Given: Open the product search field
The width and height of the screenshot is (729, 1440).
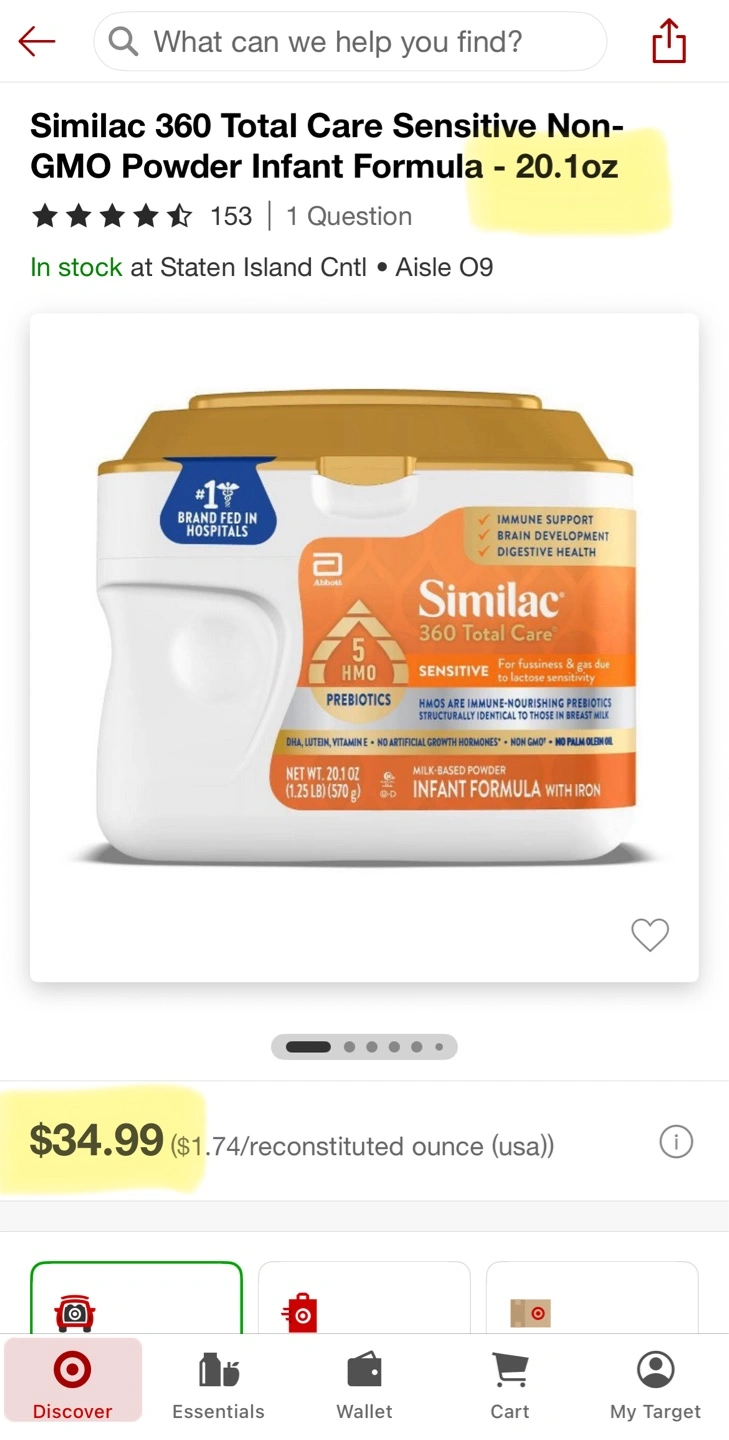Looking at the screenshot, I should [x=350, y=42].
